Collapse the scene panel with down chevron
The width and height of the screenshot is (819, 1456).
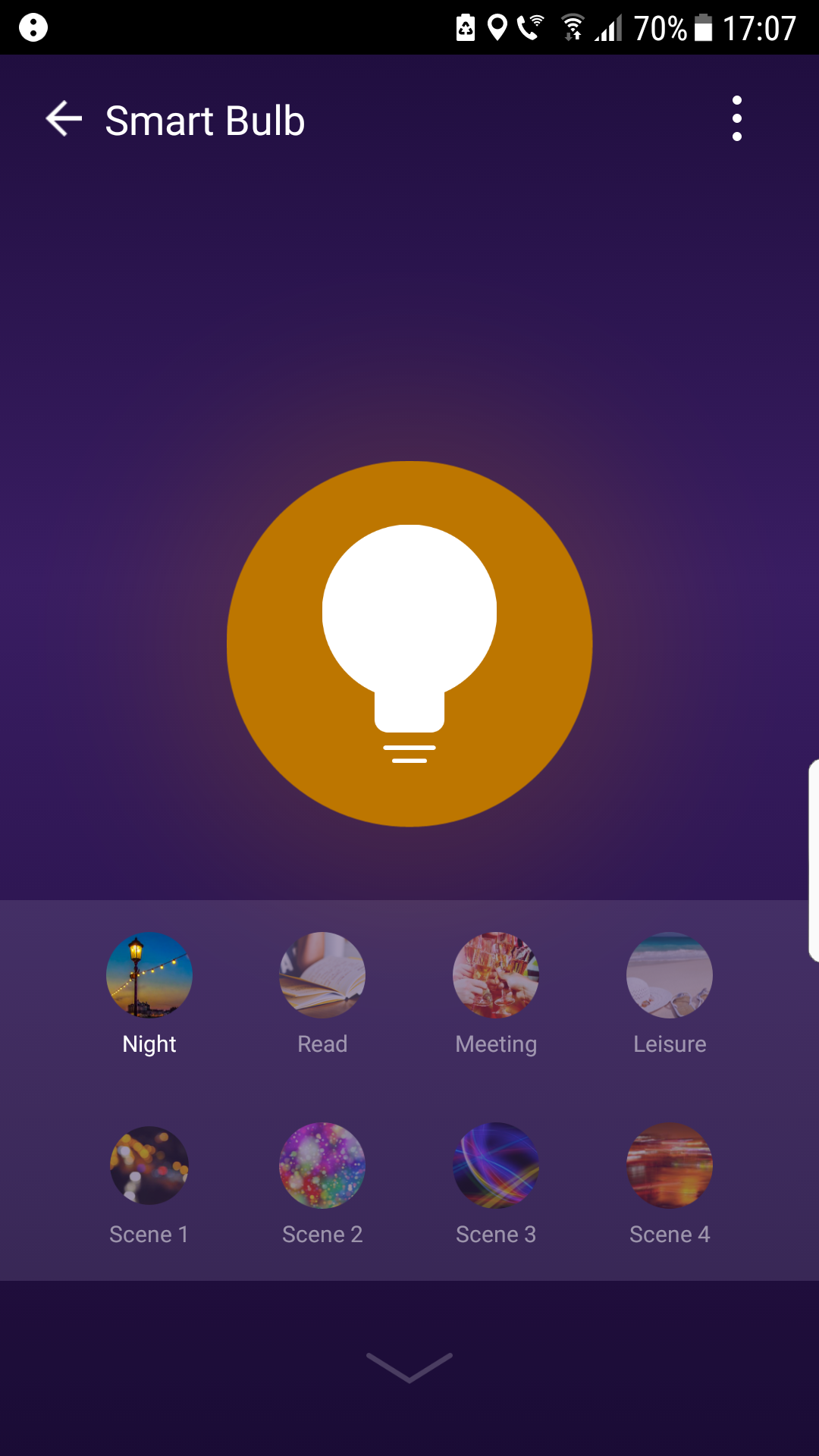point(409,1367)
